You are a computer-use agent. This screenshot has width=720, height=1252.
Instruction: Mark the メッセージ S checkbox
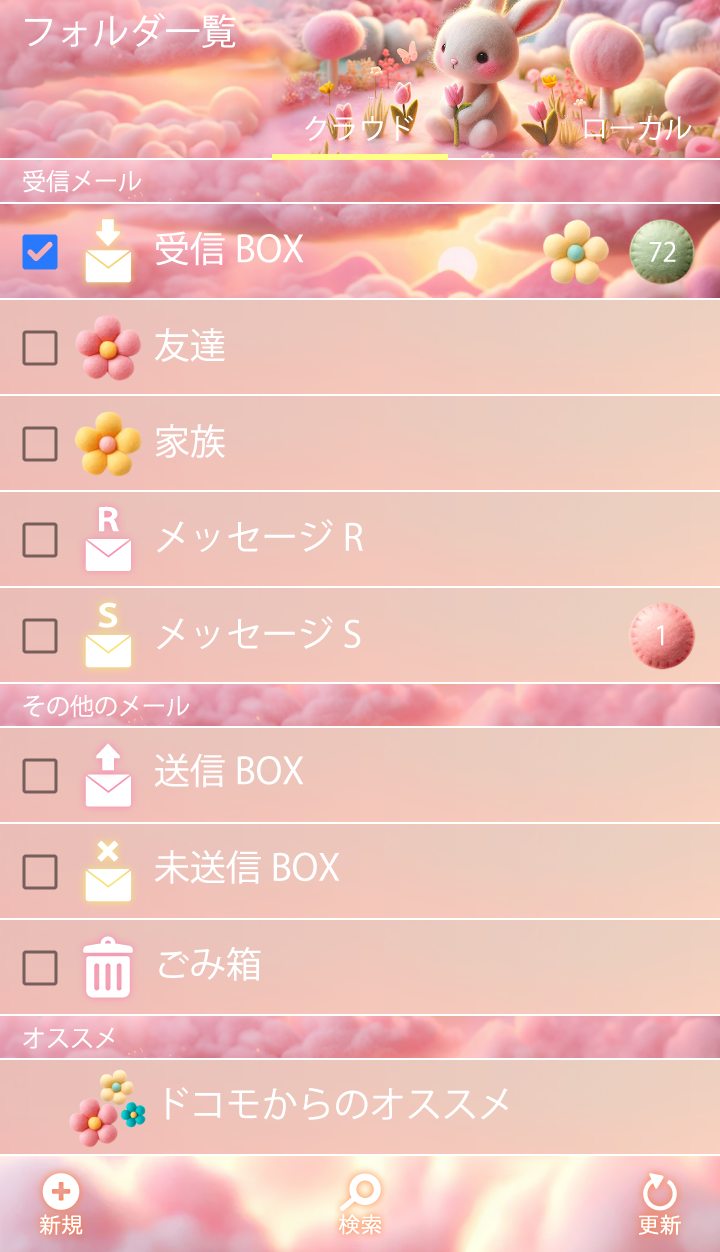pos(40,636)
